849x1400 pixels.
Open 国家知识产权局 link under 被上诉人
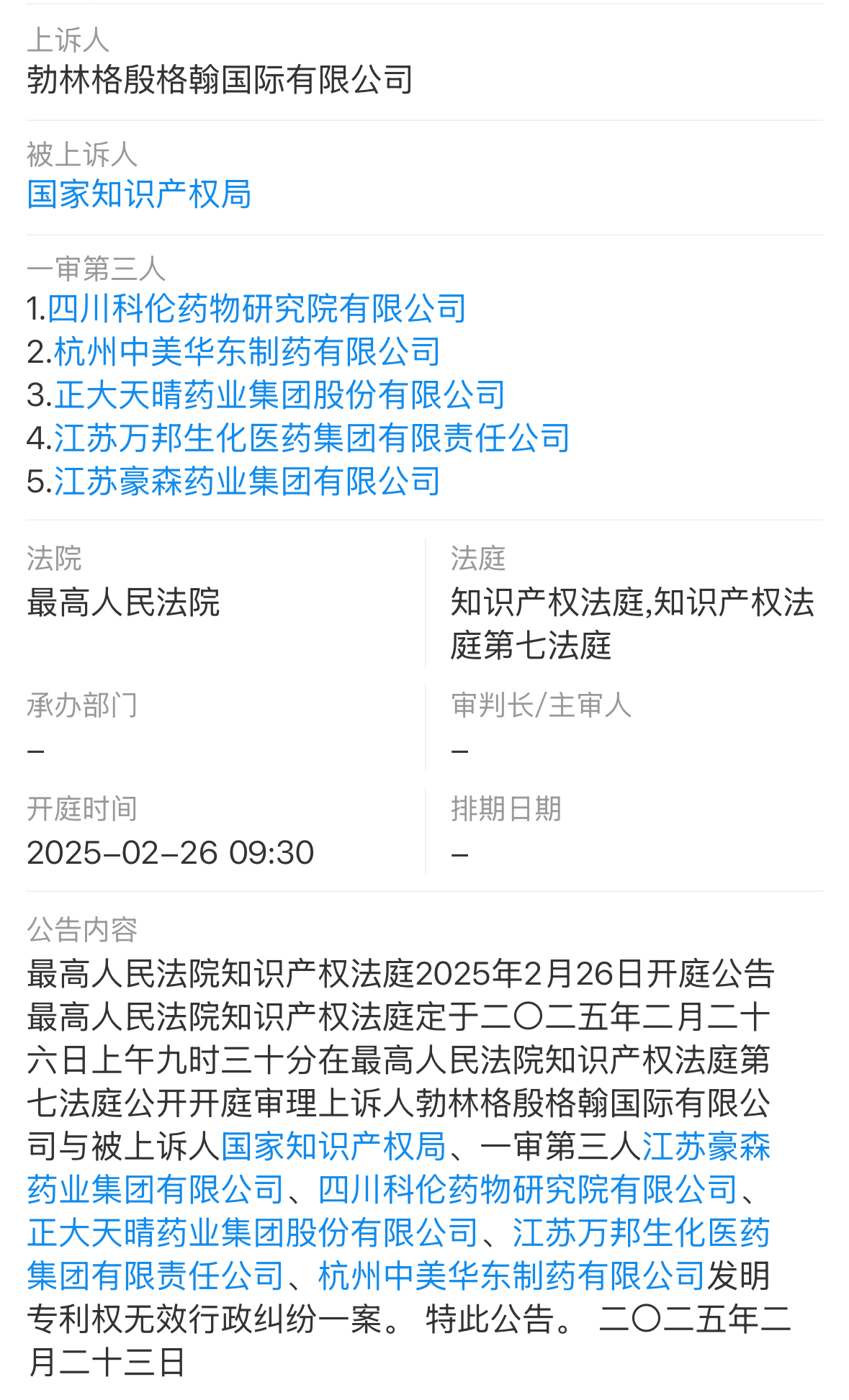pyautogui.click(x=139, y=194)
